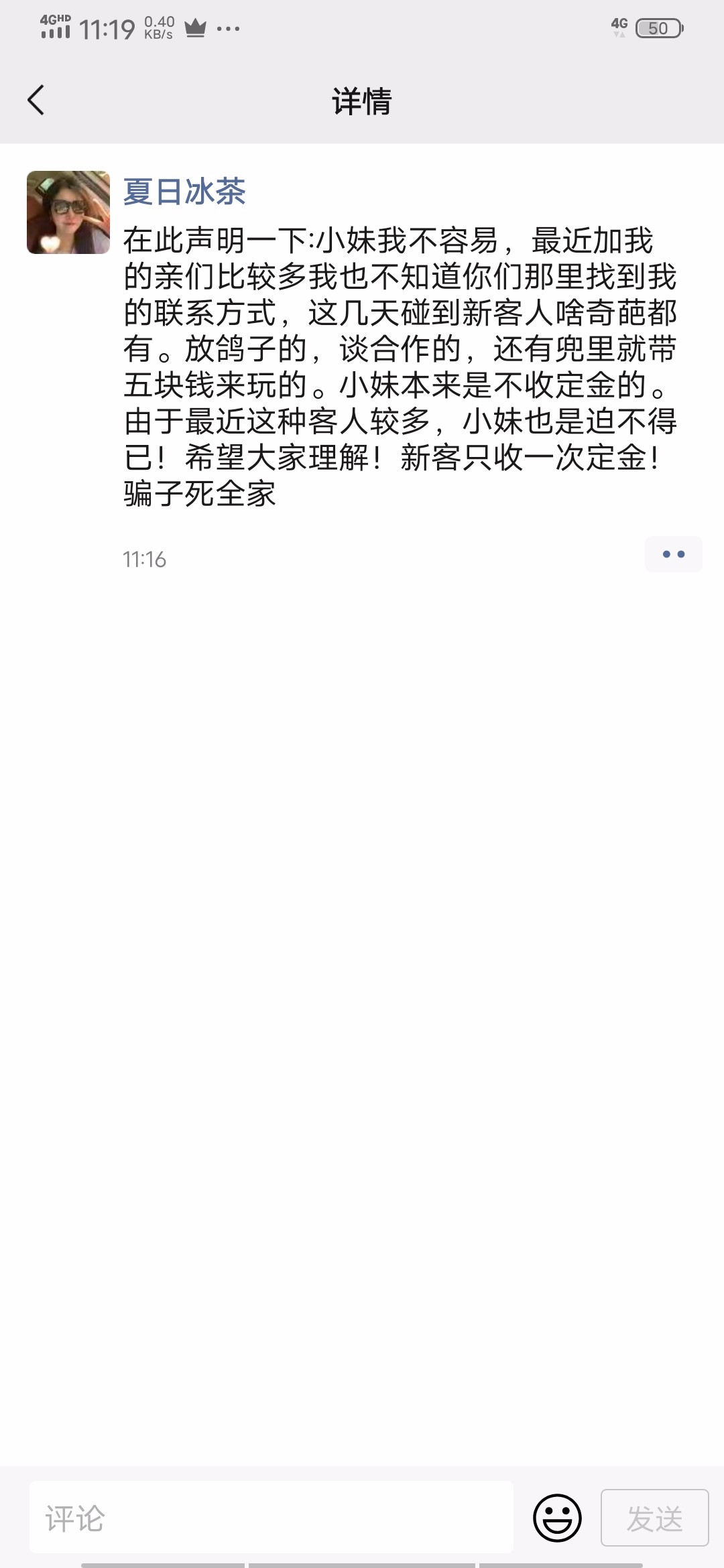Tap the 11:19 clock in status bar
This screenshot has width=724, height=1568.
[x=107, y=29]
